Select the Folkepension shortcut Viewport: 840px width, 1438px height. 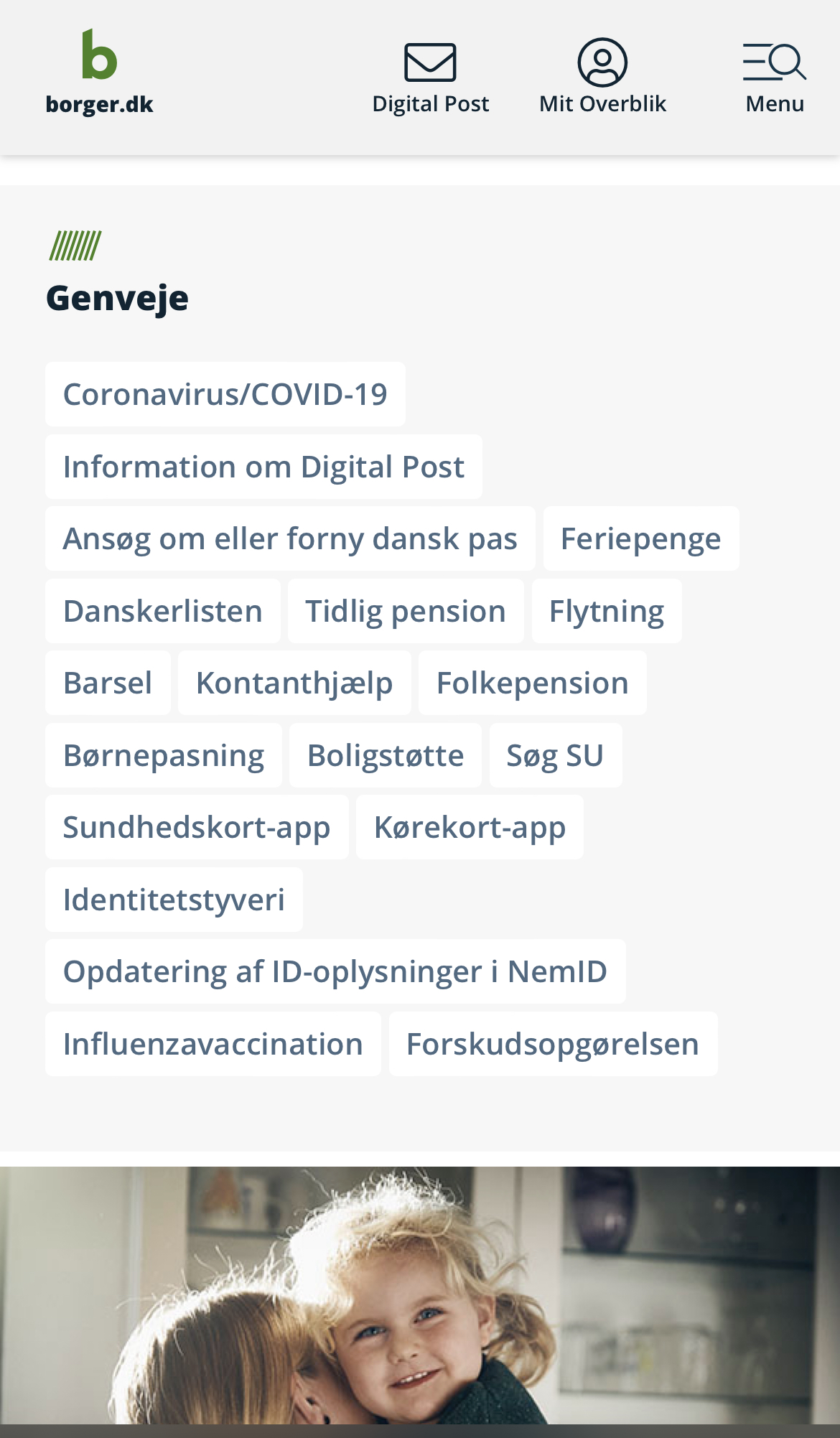coord(533,683)
